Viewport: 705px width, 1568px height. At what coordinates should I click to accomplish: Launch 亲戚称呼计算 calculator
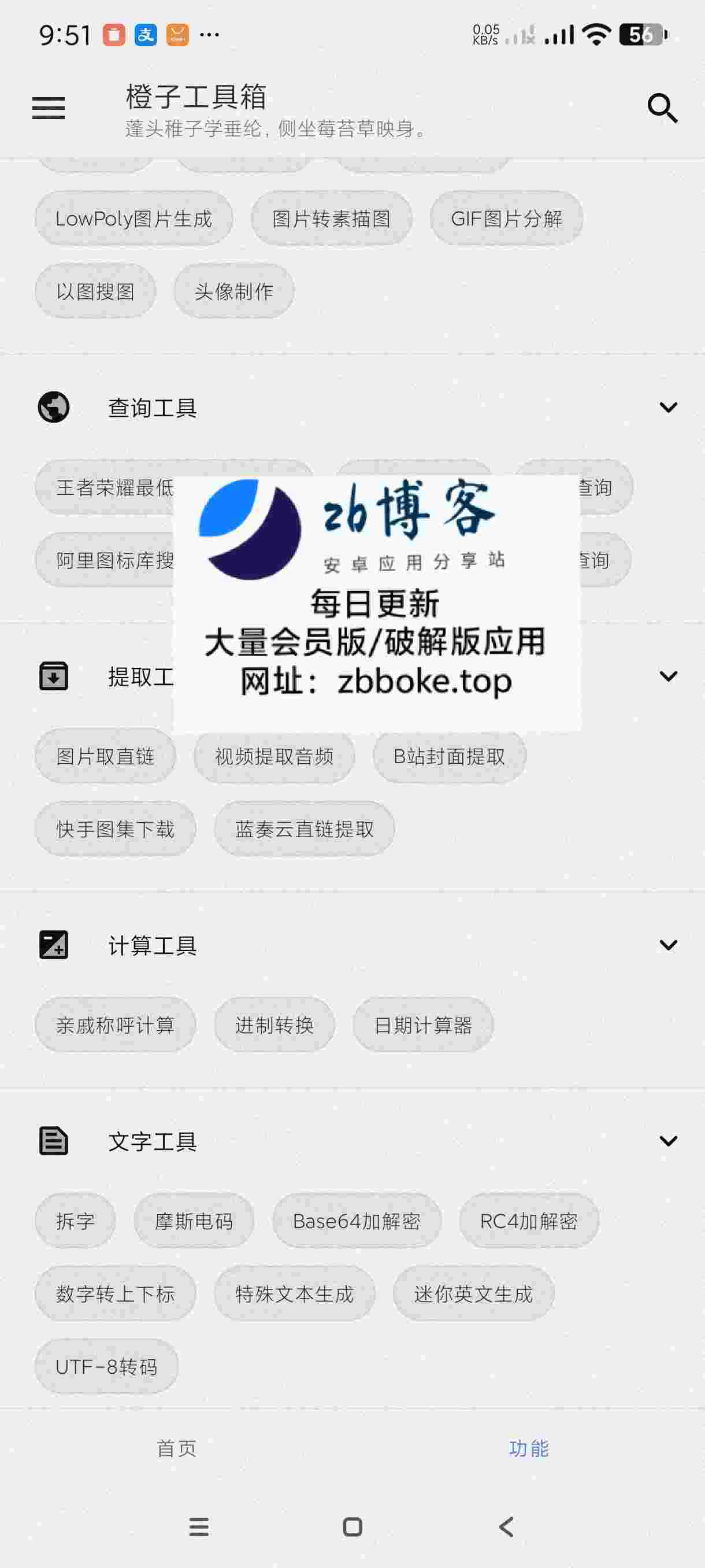coord(115,1025)
